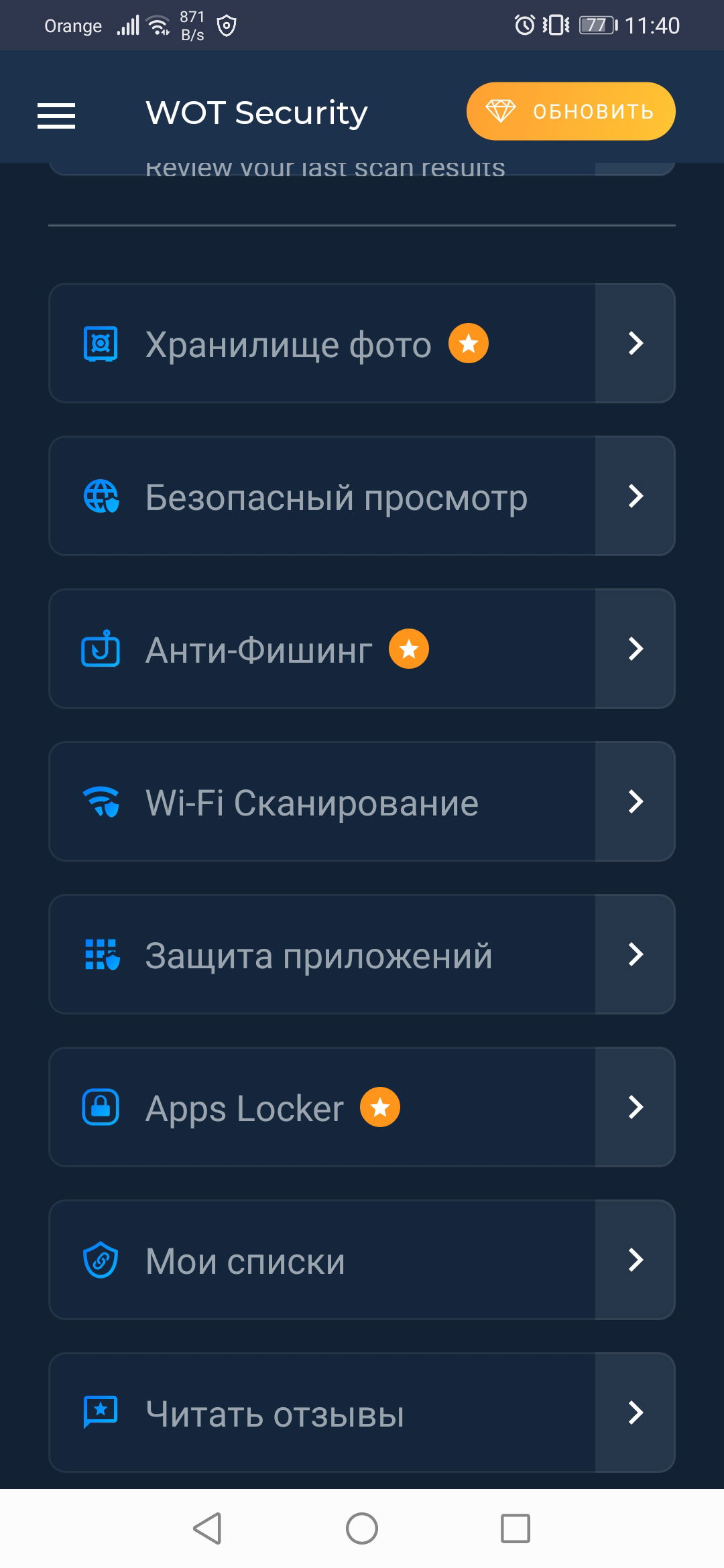Open Защита приложений

point(361,954)
